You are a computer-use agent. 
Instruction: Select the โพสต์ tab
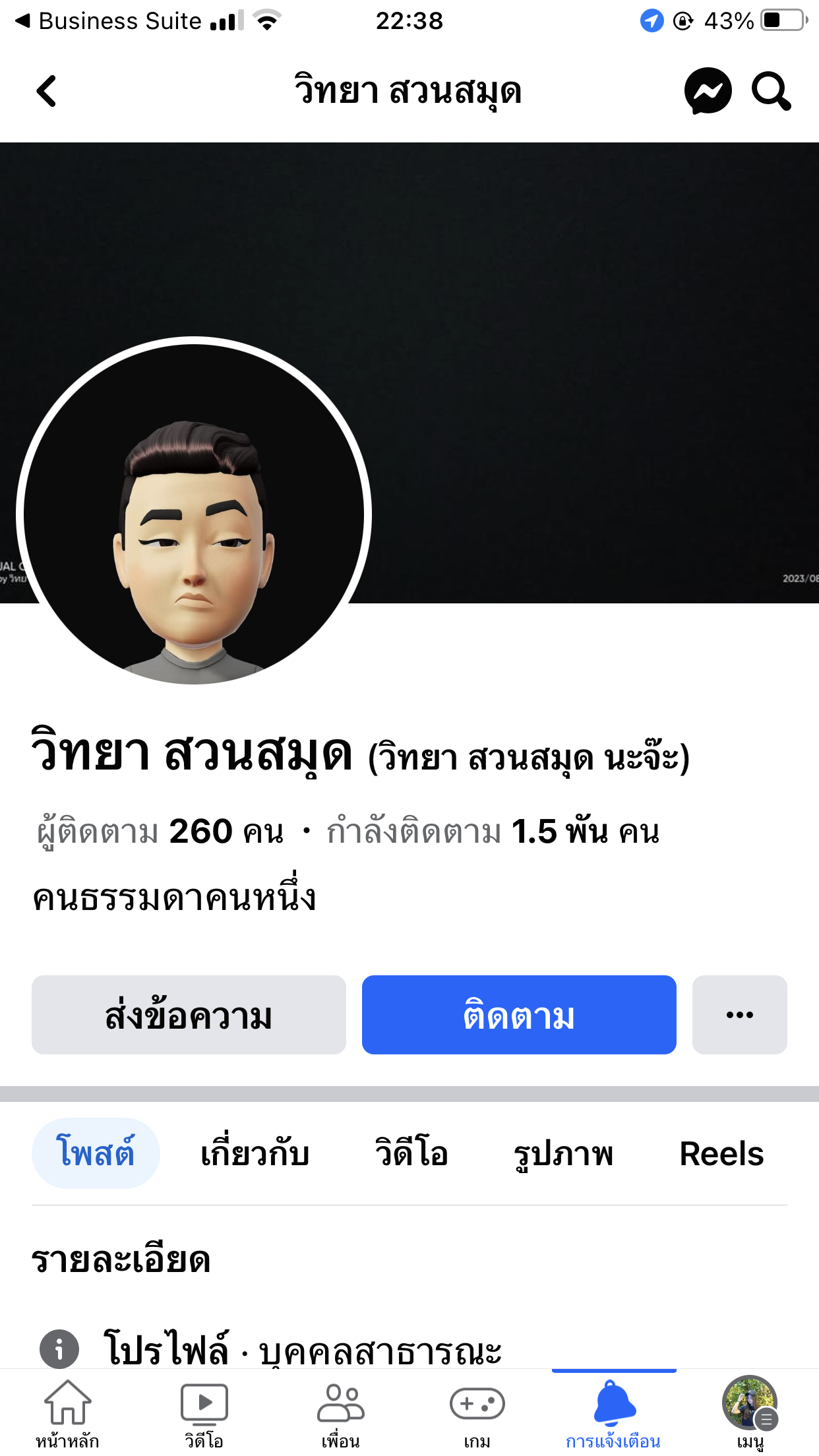coord(96,1153)
